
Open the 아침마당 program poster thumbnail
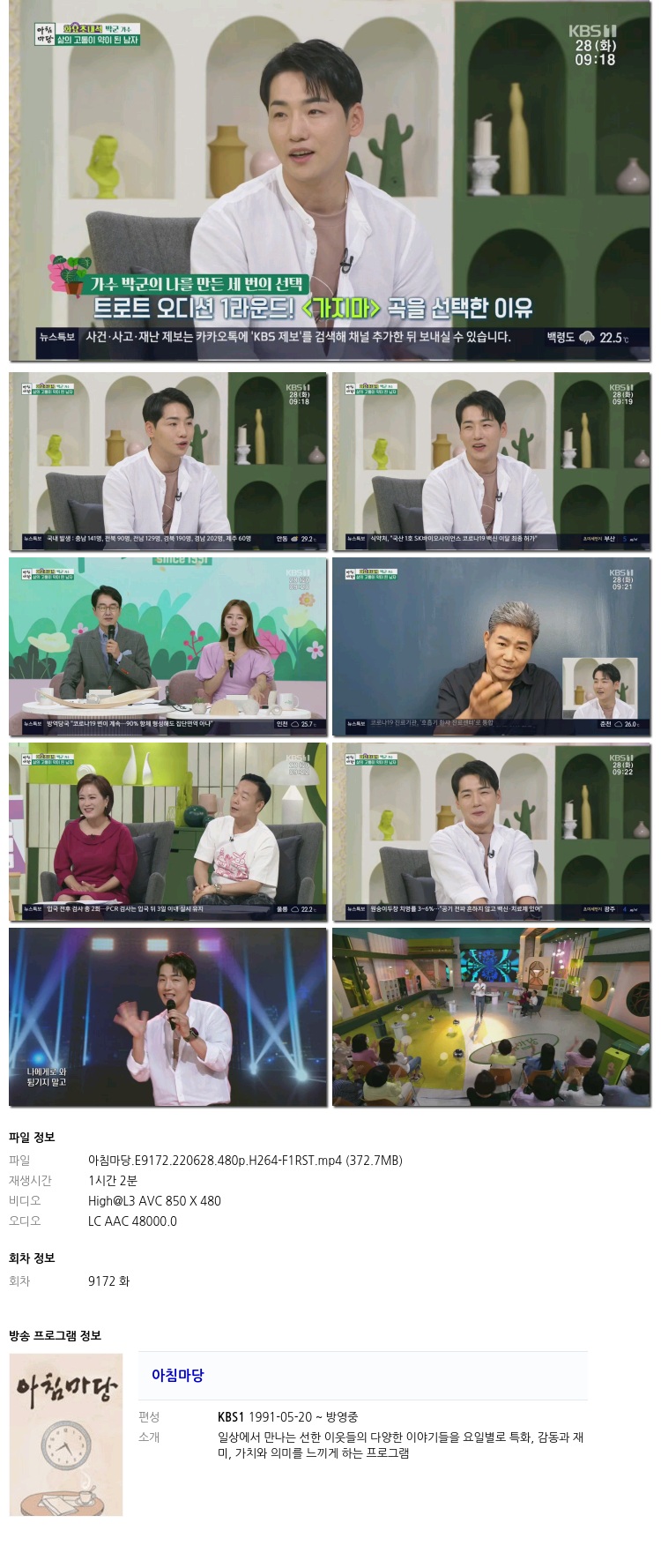[66, 1434]
